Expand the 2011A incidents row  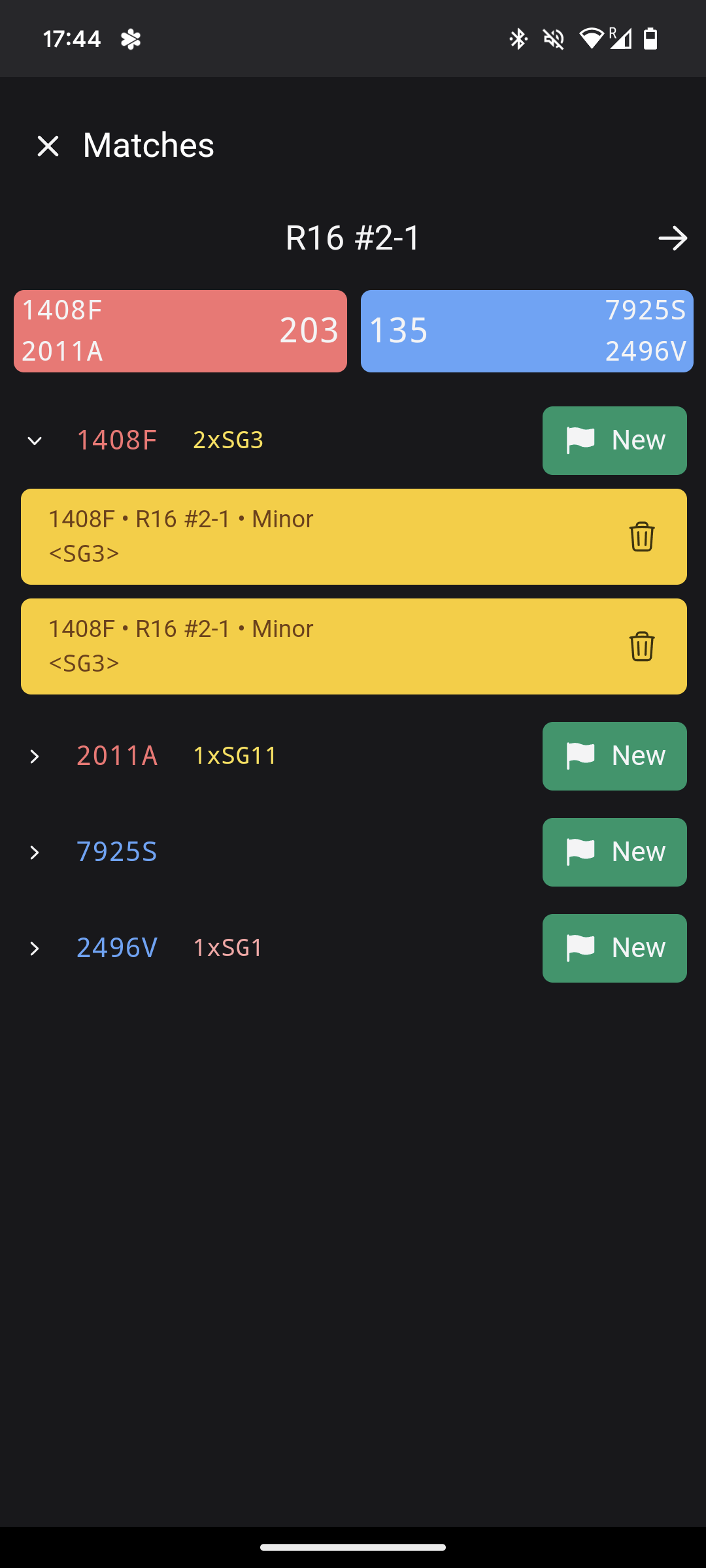(35, 757)
